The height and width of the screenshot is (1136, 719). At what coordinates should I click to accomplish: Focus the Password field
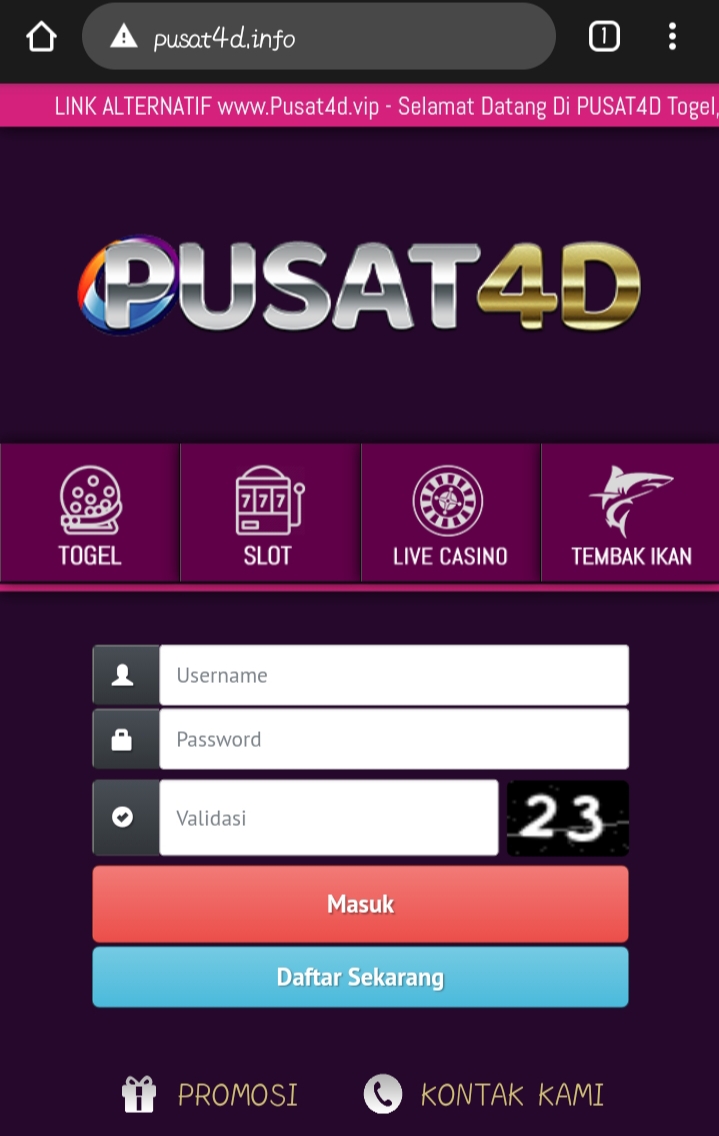[x=393, y=740]
